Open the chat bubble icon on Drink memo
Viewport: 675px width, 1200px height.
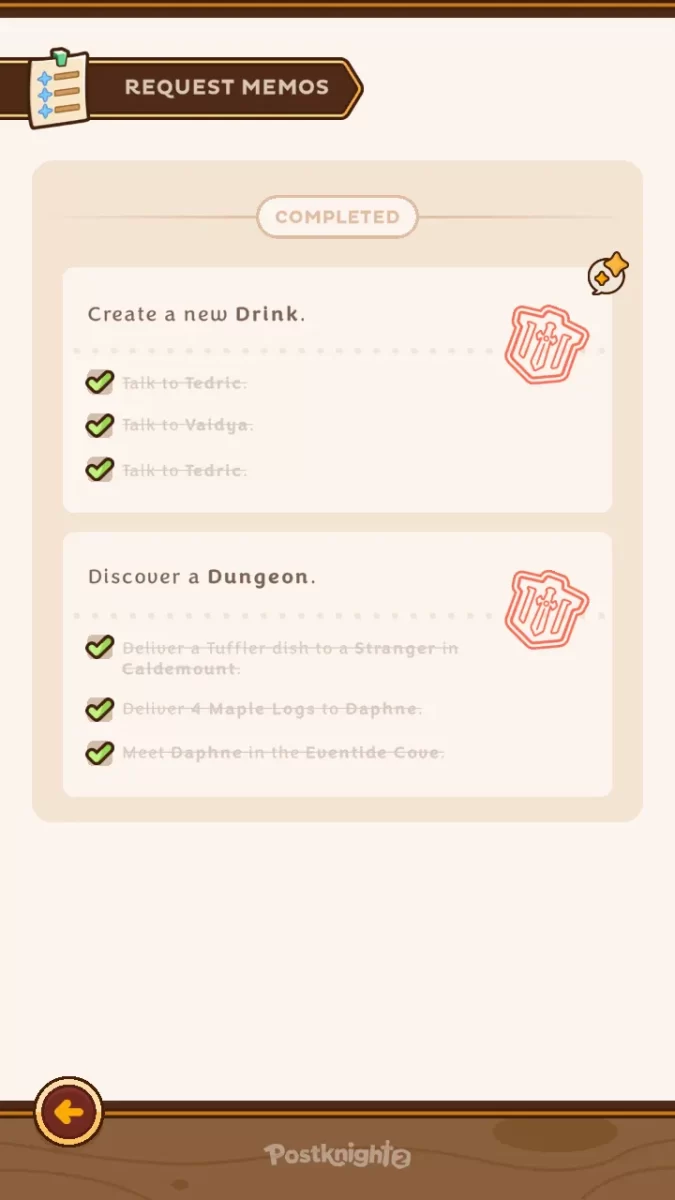tap(607, 273)
